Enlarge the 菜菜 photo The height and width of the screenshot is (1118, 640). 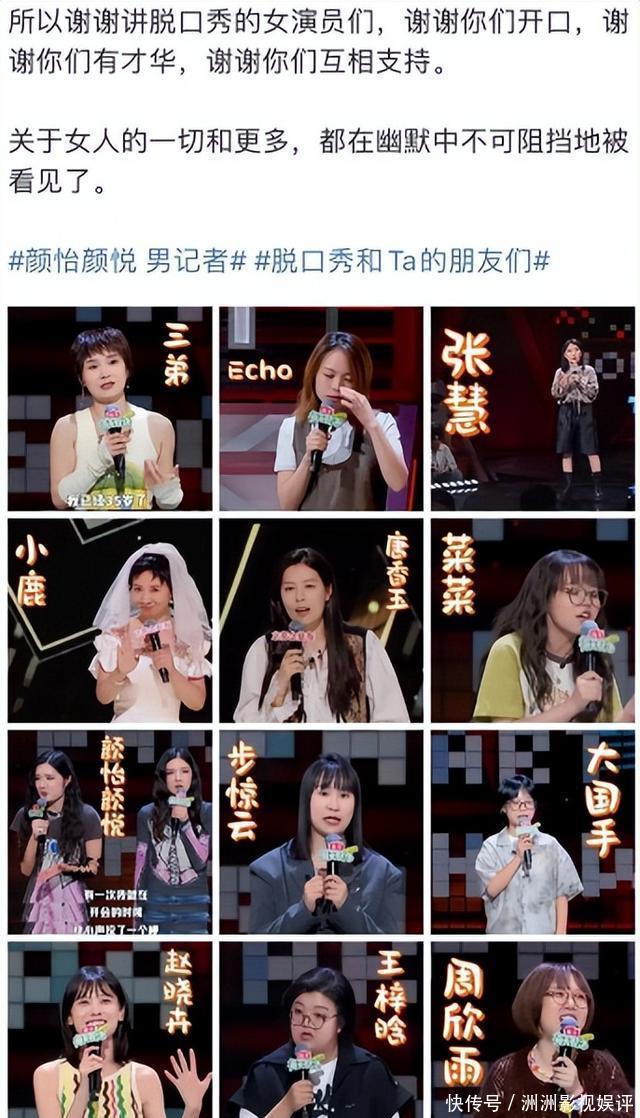point(532,620)
